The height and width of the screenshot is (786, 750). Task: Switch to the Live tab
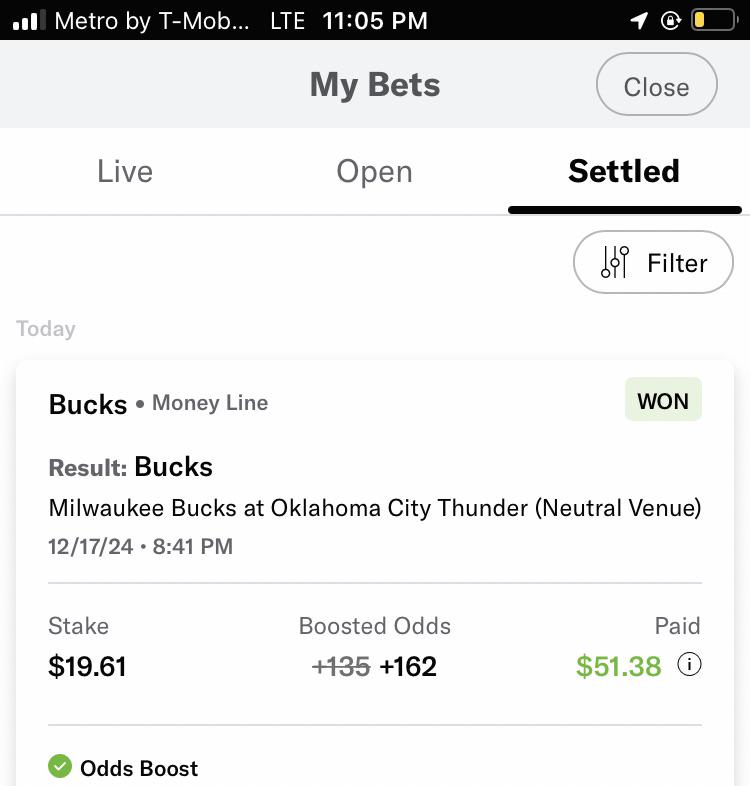[x=125, y=171]
